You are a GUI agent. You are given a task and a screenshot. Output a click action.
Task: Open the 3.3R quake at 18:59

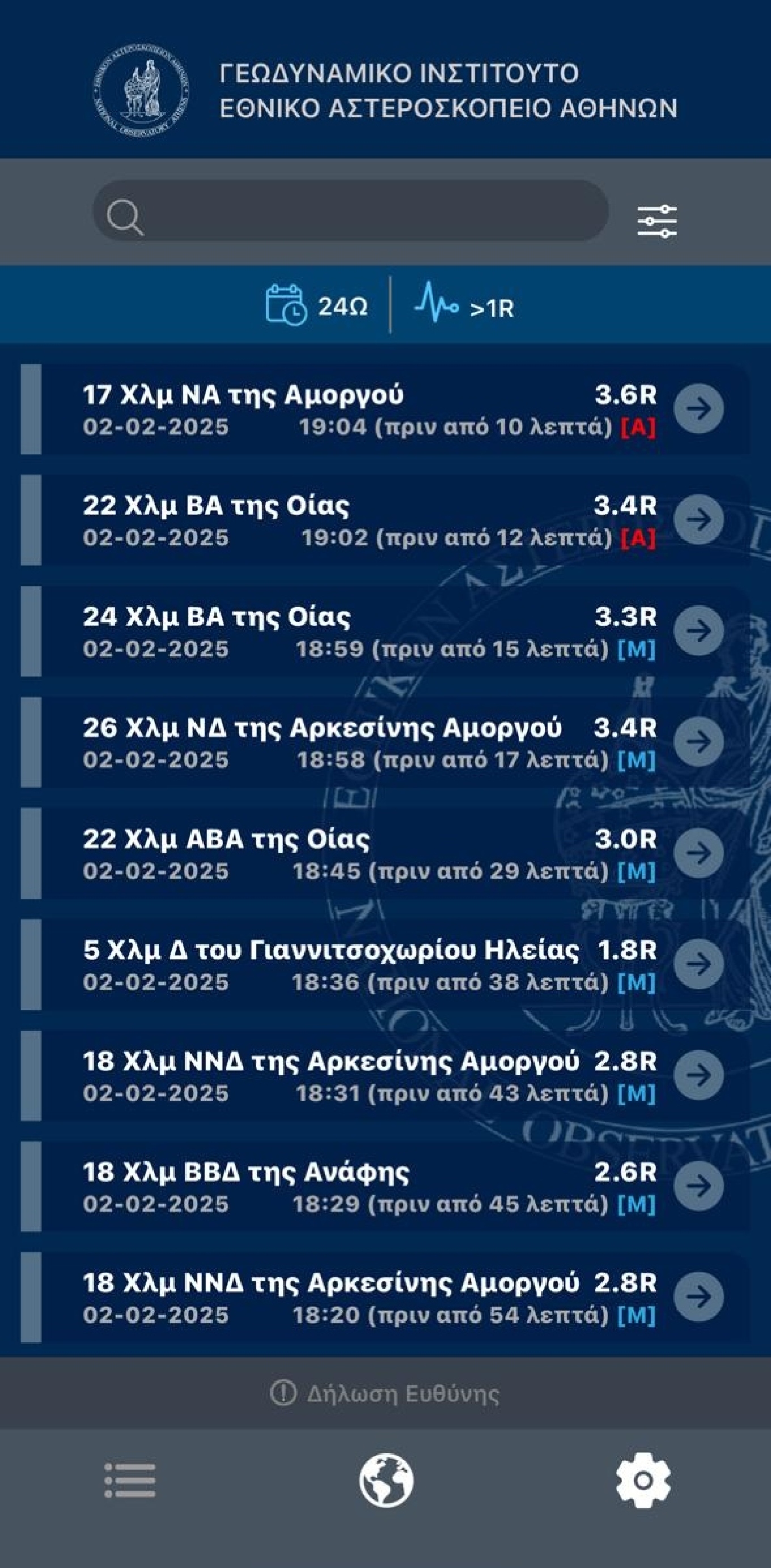tap(698, 630)
